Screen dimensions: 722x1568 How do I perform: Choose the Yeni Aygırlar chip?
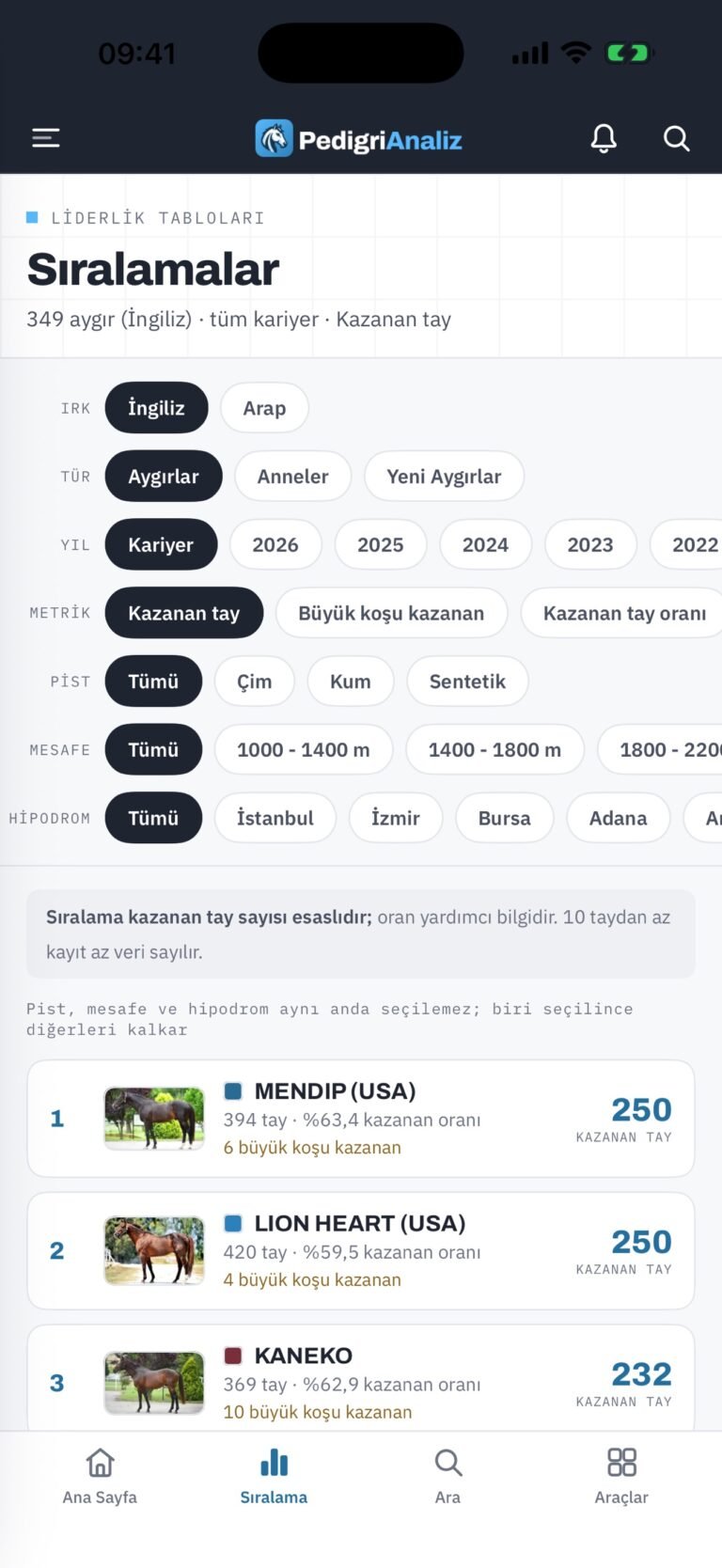(444, 477)
